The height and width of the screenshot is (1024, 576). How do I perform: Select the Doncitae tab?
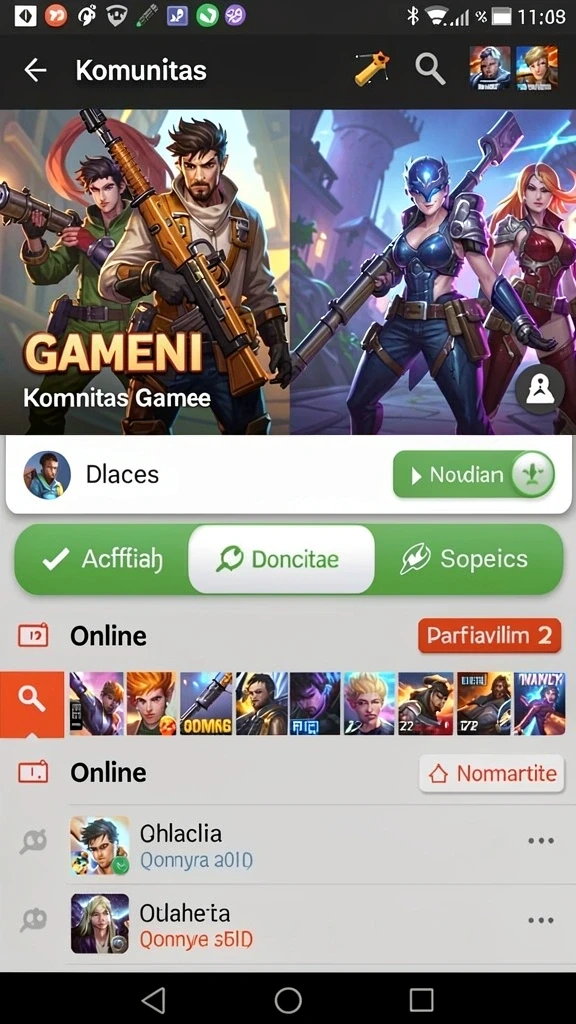[x=281, y=559]
